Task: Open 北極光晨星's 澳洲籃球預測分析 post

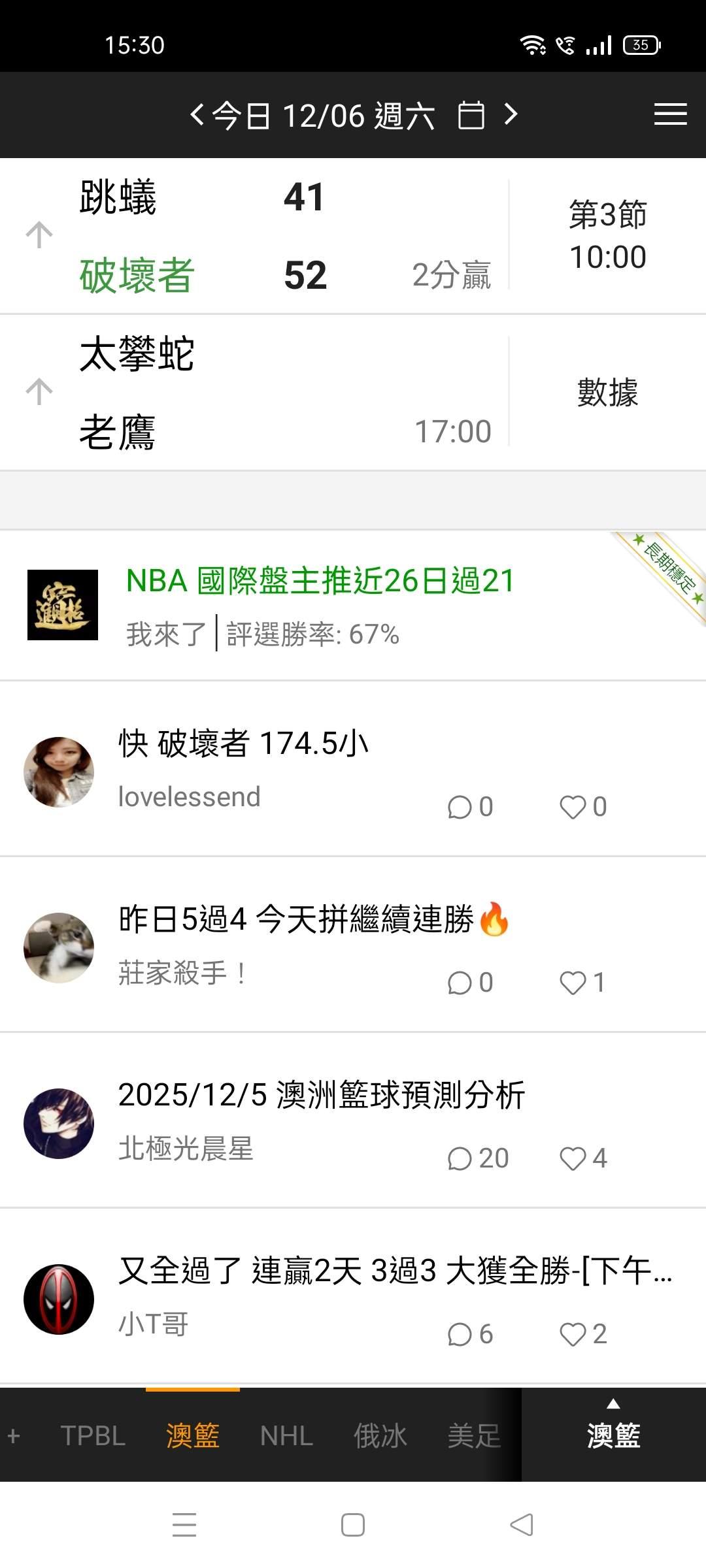Action: (322, 1095)
